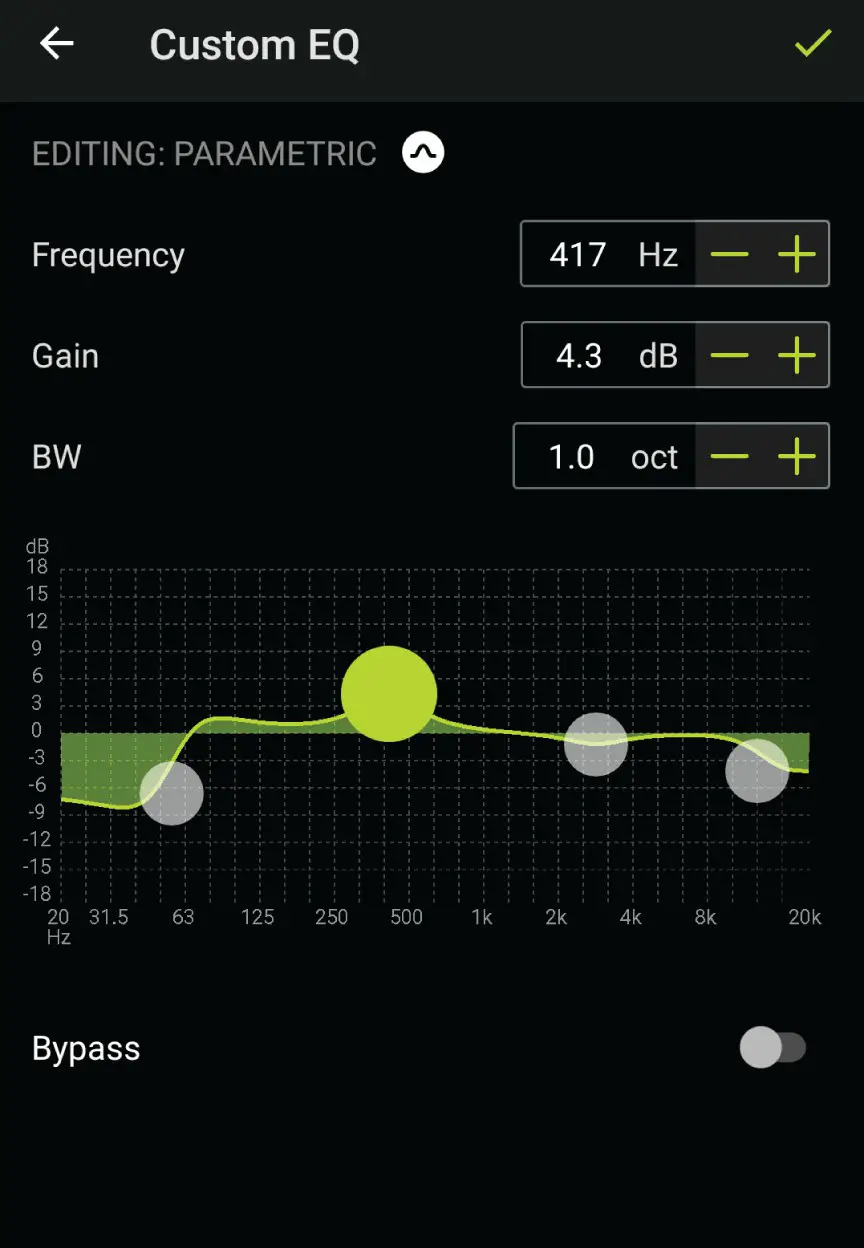Confirm changes with the green checkmark
Viewport: 864px width, 1248px height.
click(x=812, y=44)
